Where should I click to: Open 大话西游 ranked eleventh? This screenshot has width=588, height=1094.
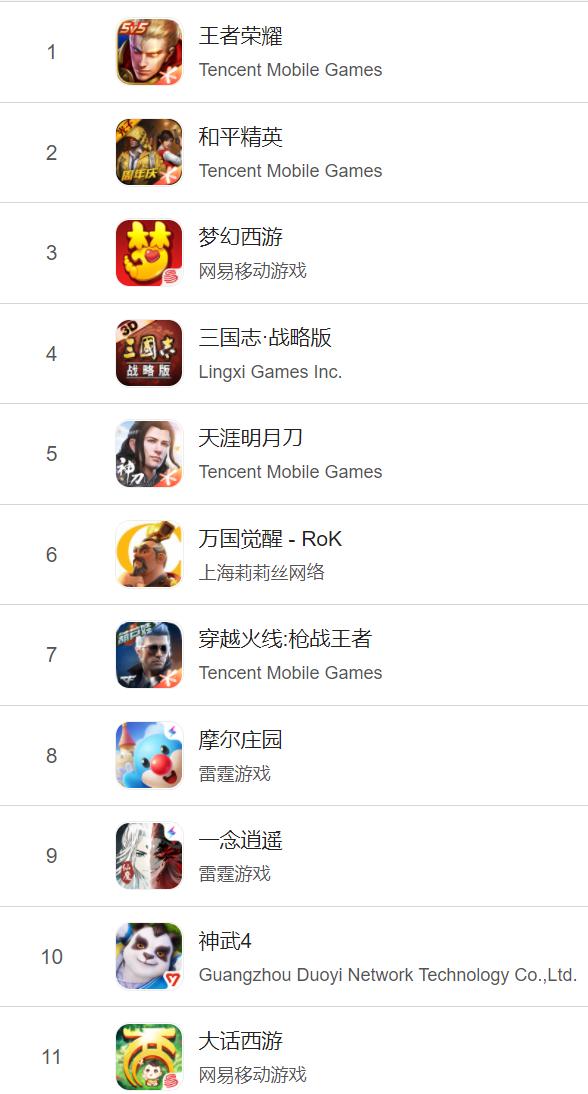294,1051
